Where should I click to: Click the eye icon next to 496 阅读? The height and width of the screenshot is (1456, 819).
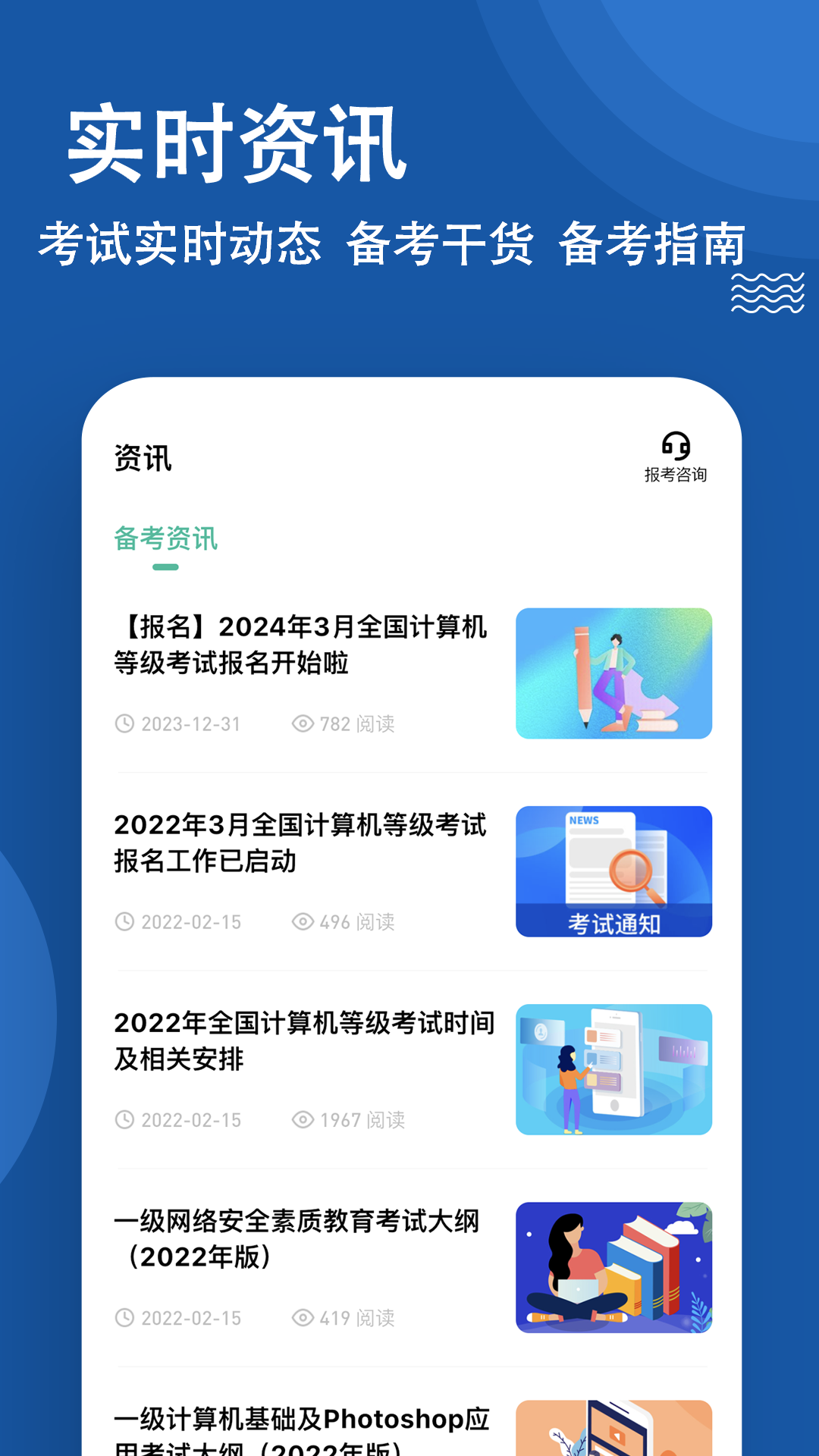(x=303, y=922)
